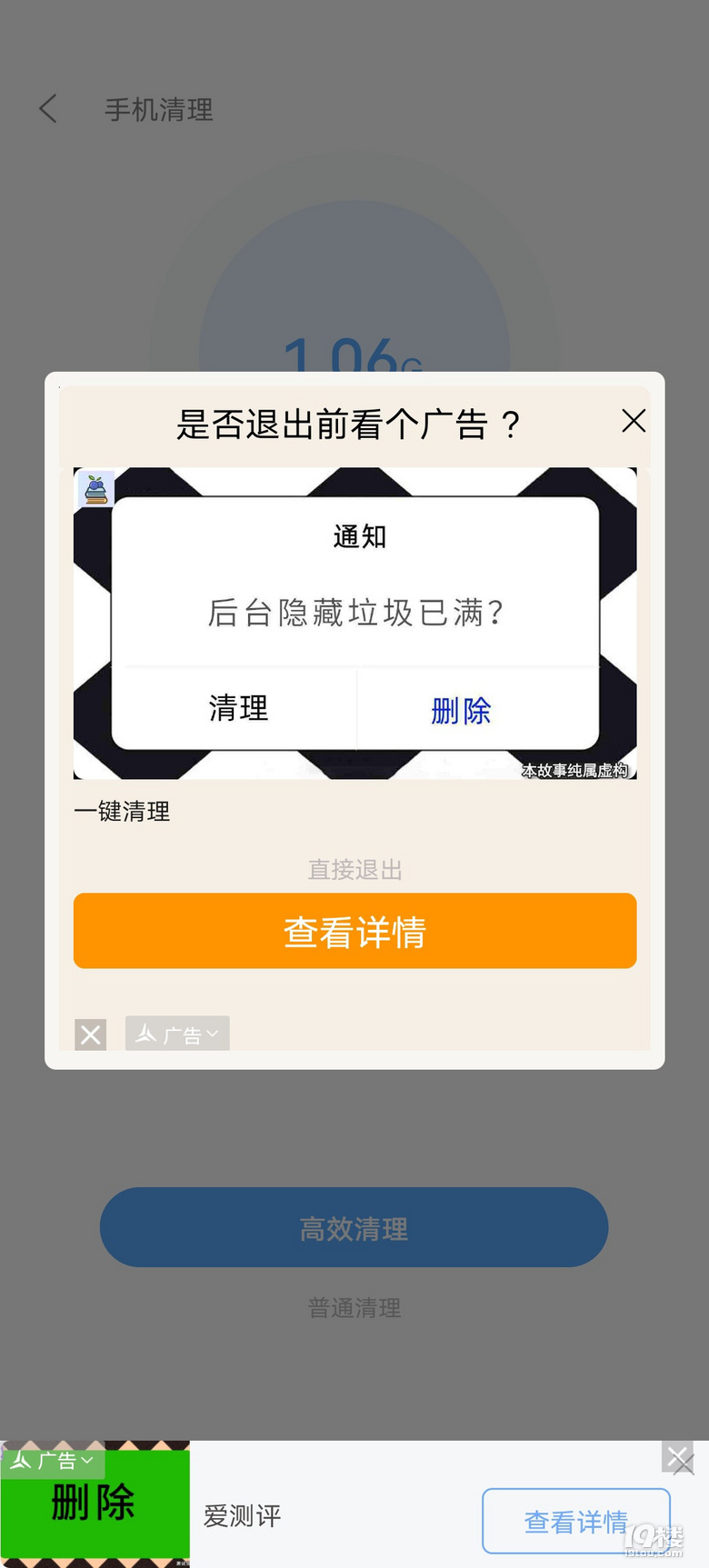Expand the 广告 dropdown in the dialog
This screenshot has width=709, height=1568.
[178, 1034]
